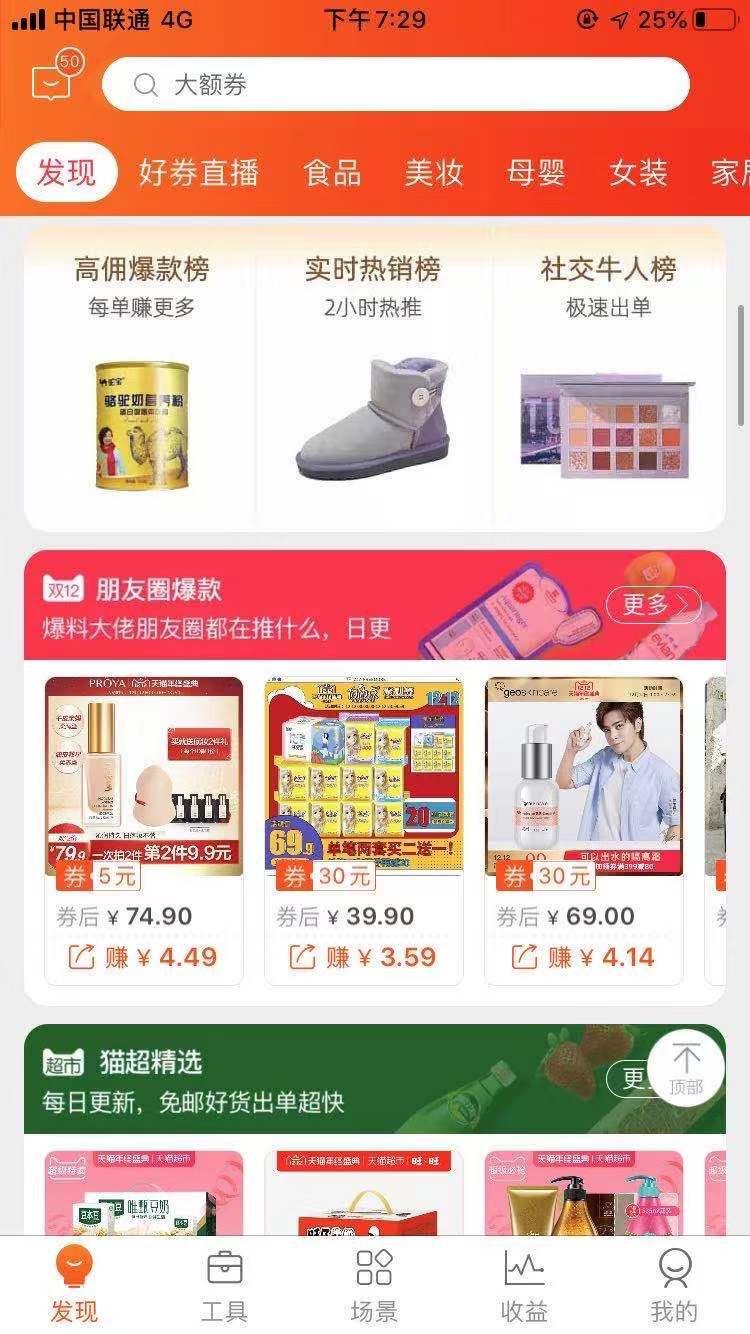View the 实时热销榜 ranking card
750x1334 pixels.
point(373,380)
